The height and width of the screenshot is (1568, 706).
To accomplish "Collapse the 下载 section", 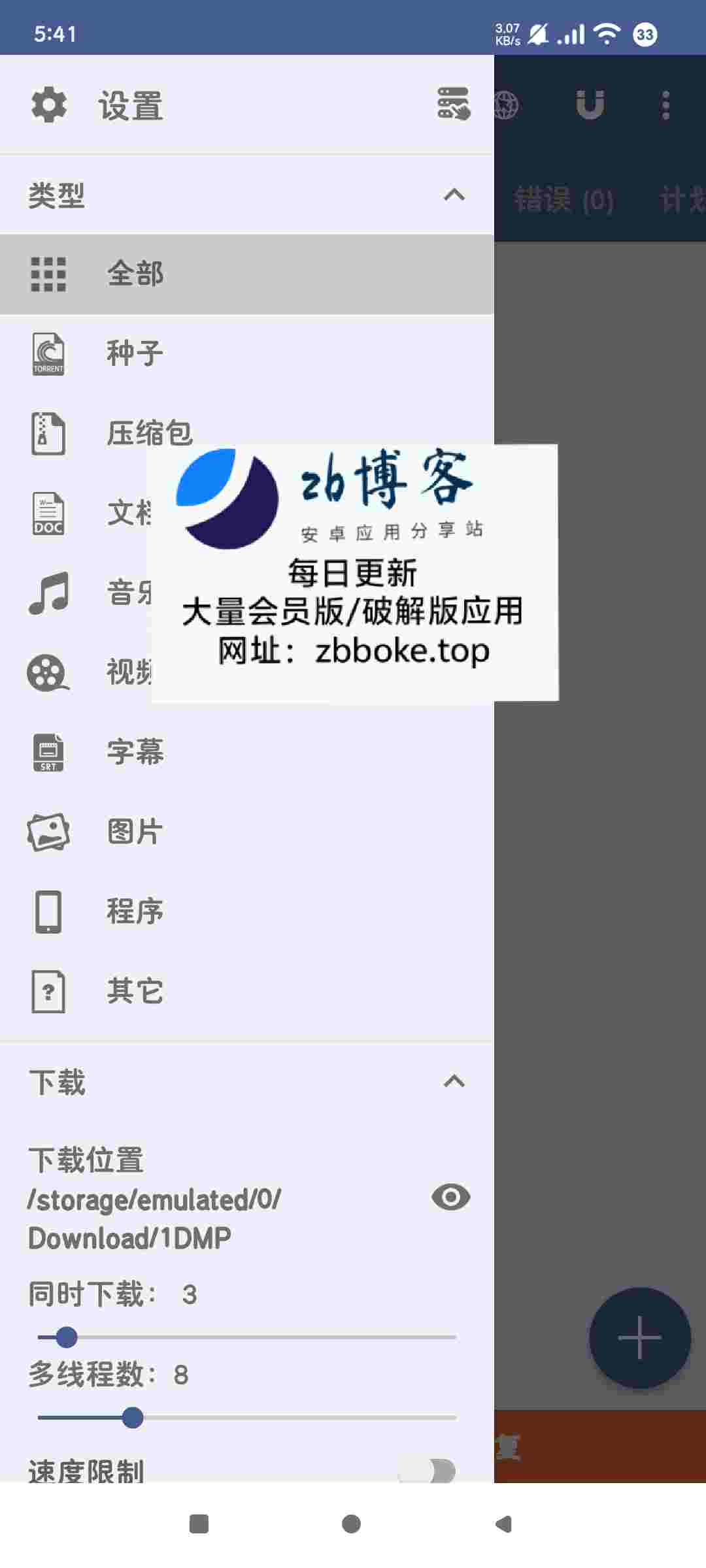I will (x=454, y=1081).
